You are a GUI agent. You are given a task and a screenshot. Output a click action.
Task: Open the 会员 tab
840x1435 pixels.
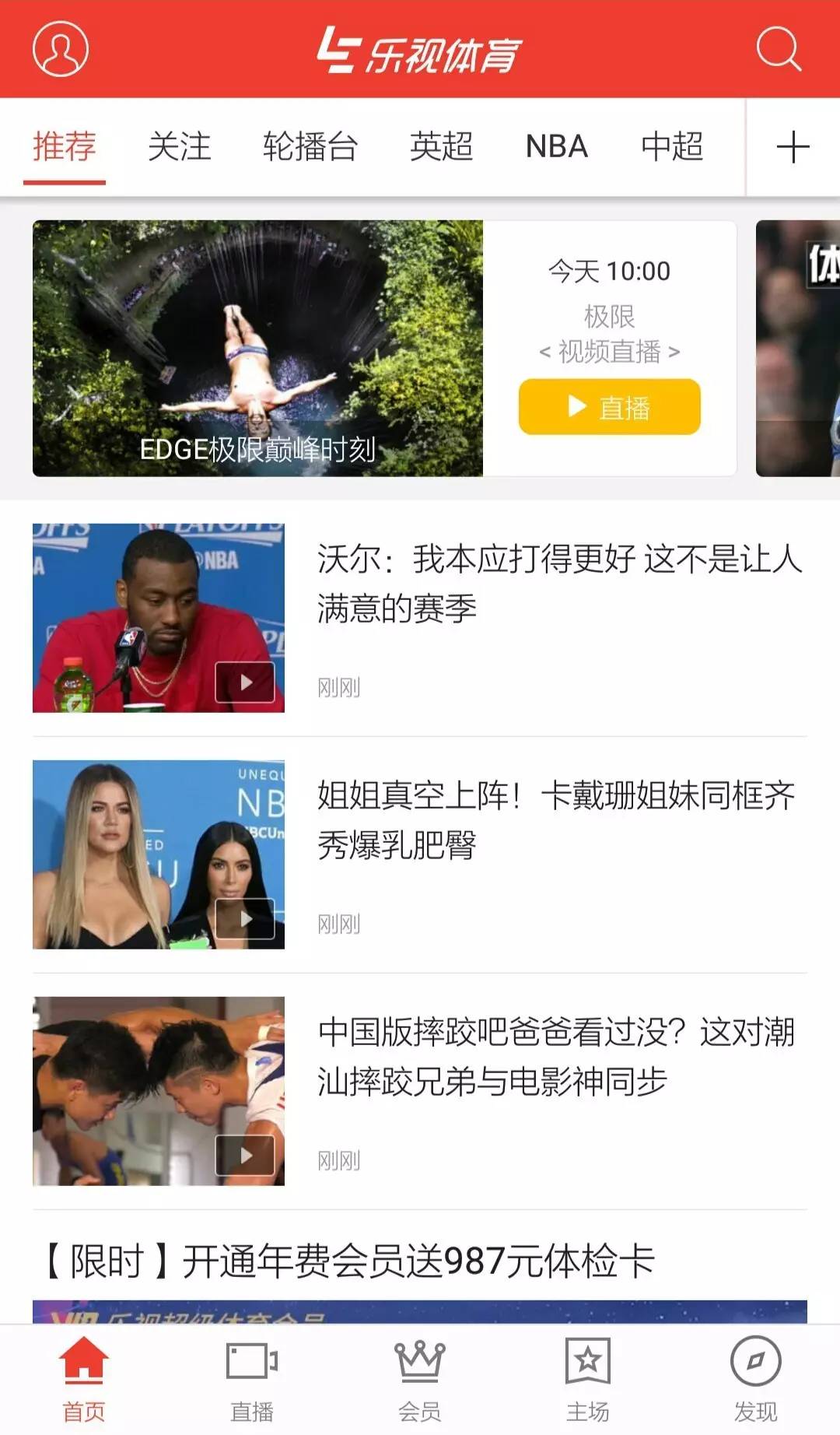pyautogui.click(x=420, y=1379)
